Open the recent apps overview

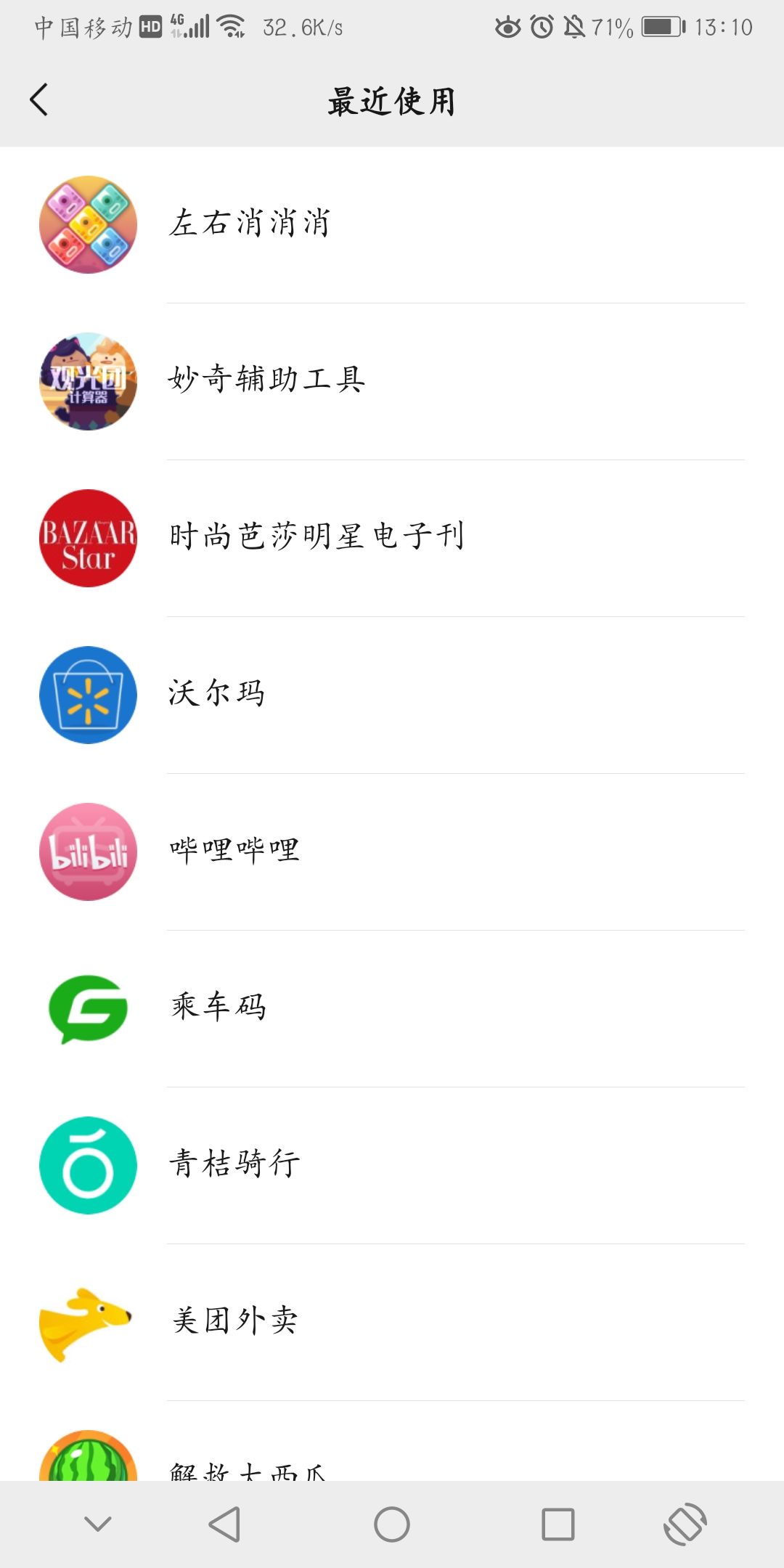(x=558, y=1524)
